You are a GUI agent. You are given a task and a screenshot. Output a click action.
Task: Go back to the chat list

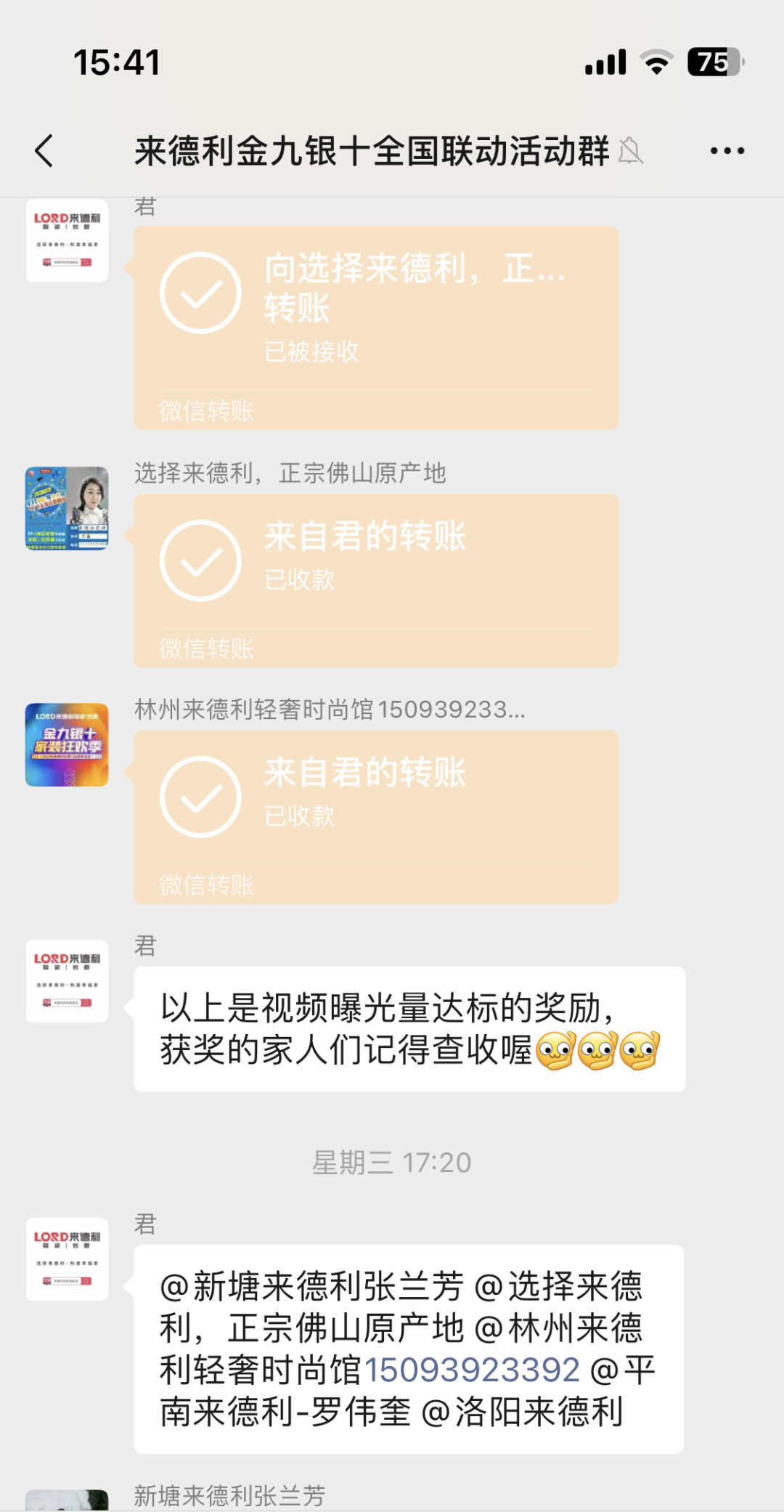[x=44, y=151]
